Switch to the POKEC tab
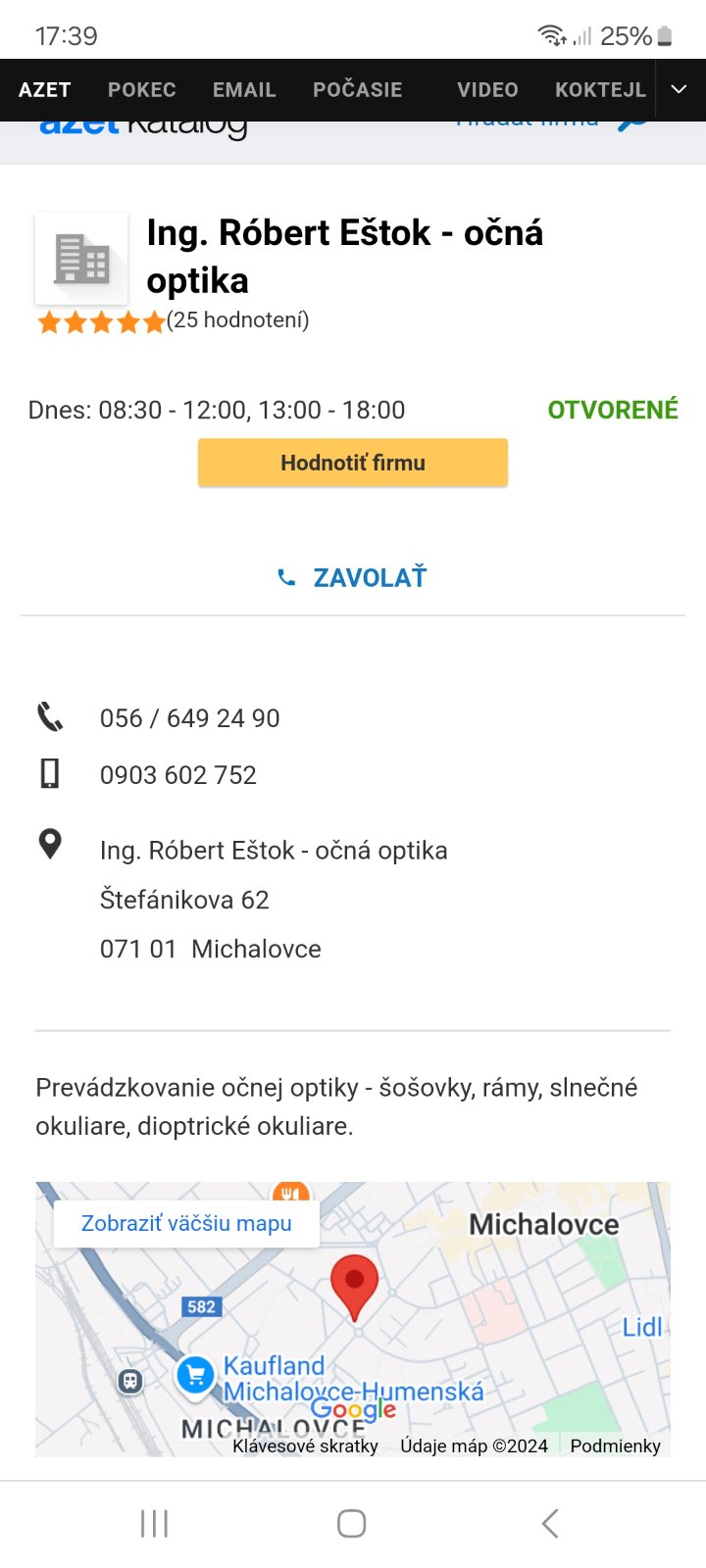The image size is (706, 1568). [x=142, y=90]
